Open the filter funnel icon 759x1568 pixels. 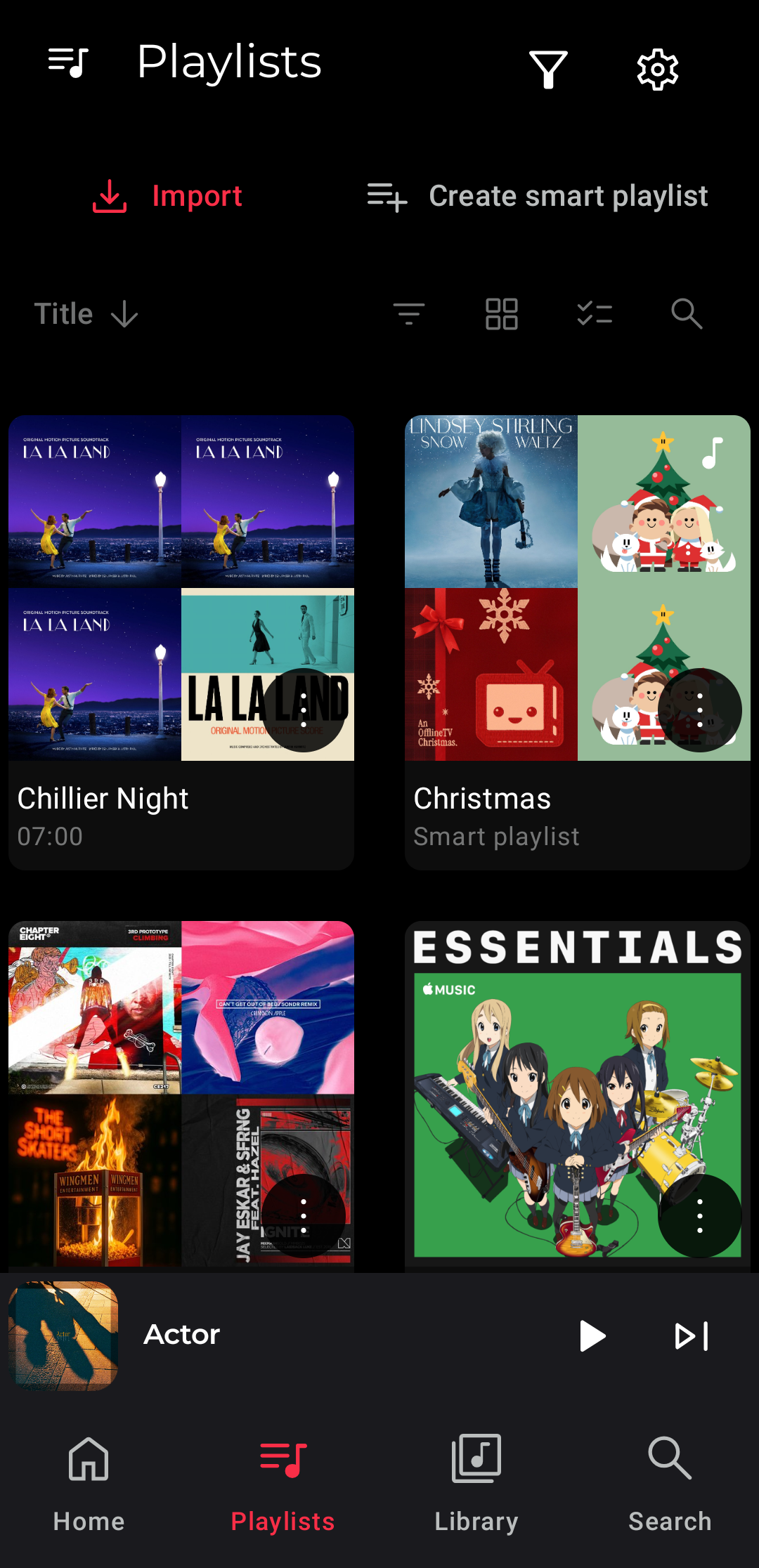click(x=548, y=69)
